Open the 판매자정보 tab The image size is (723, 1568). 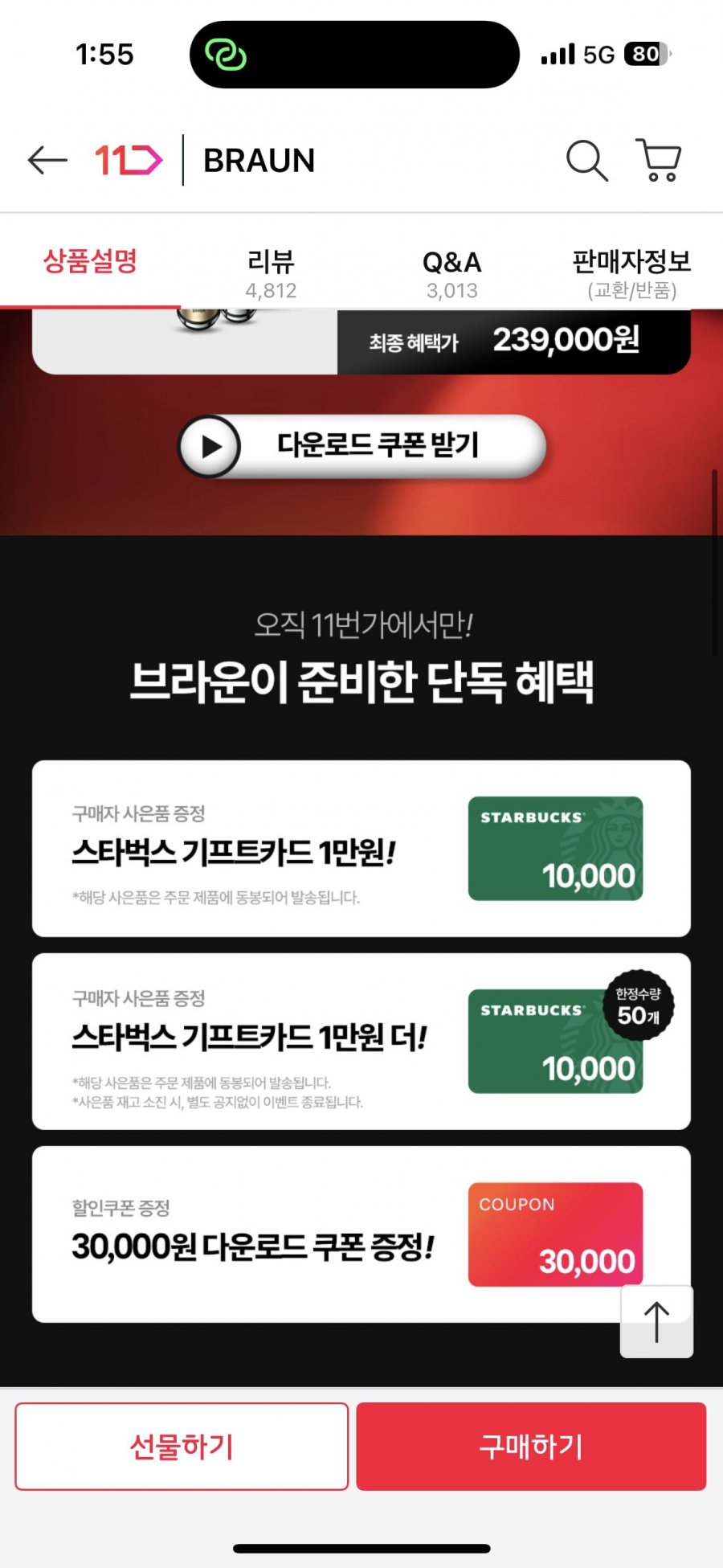tap(631, 273)
